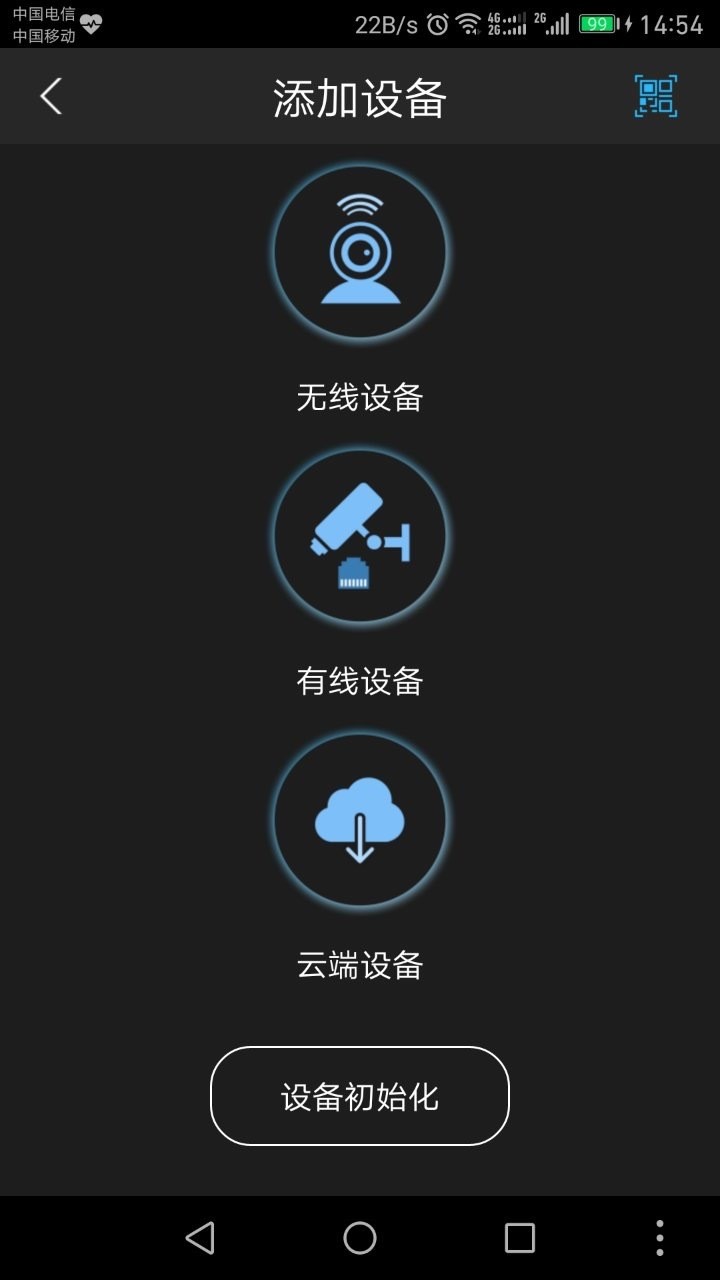This screenshot has width=720, height=1280.
Task: Tap the alarm clock status icon
Action: point(436,22)
